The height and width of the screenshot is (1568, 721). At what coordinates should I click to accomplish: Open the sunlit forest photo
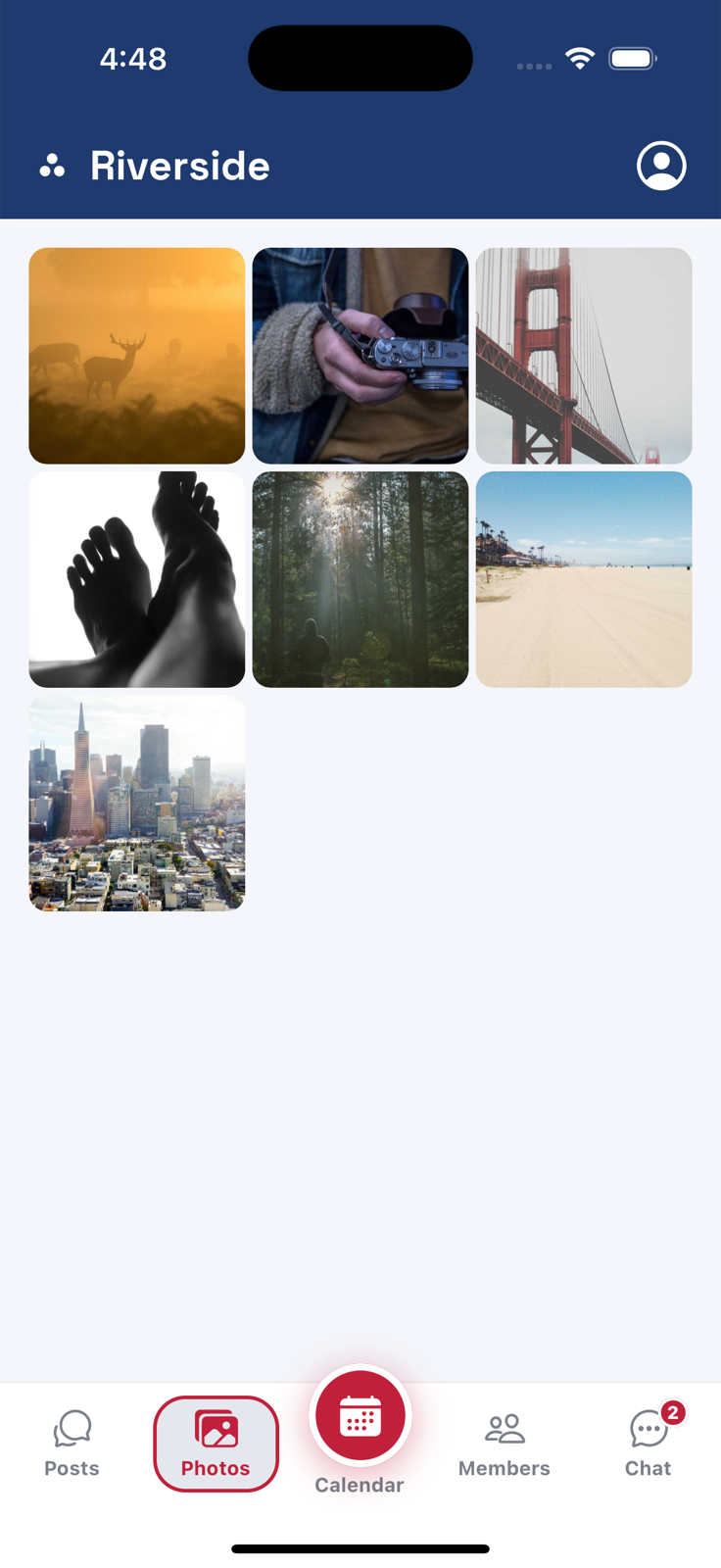click(360, 579)
